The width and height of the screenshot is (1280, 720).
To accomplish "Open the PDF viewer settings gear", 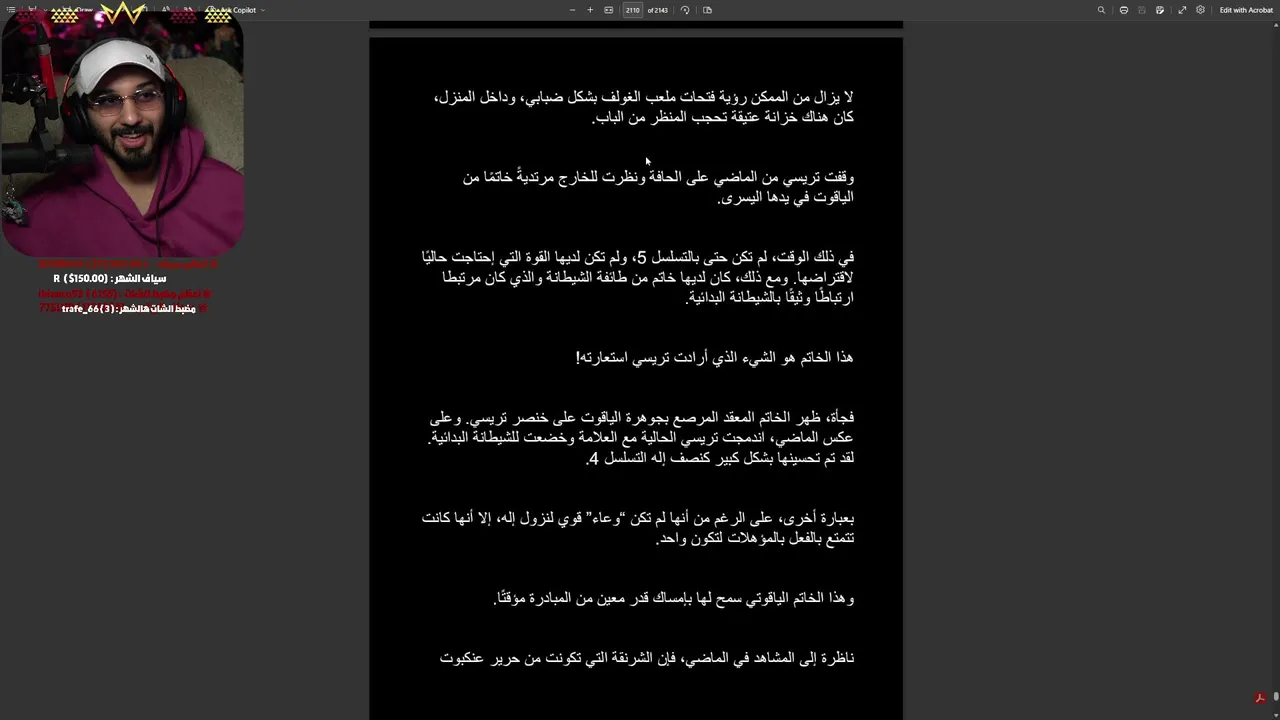I will click(x=1201, y=10).
